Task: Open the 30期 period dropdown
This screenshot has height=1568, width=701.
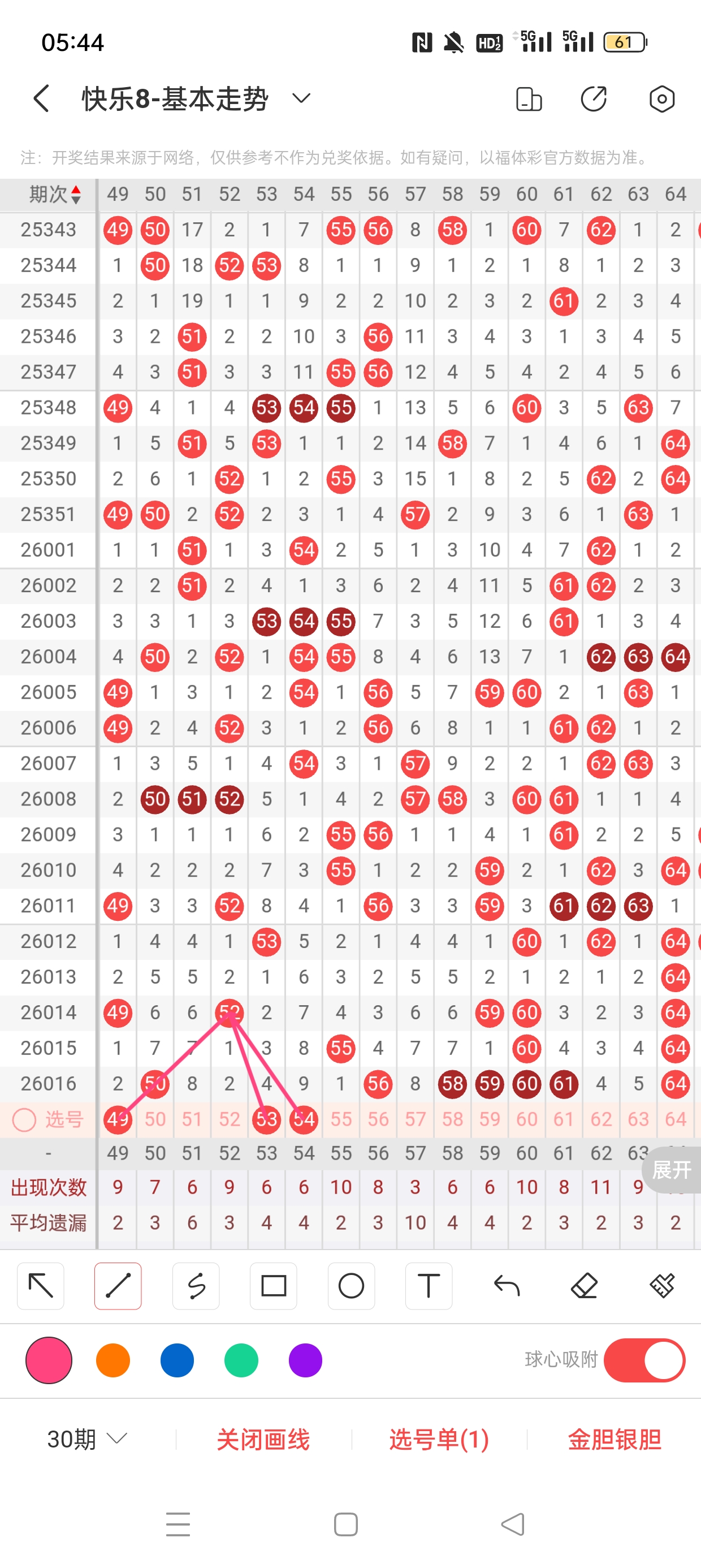Action: pos(87,1439)
